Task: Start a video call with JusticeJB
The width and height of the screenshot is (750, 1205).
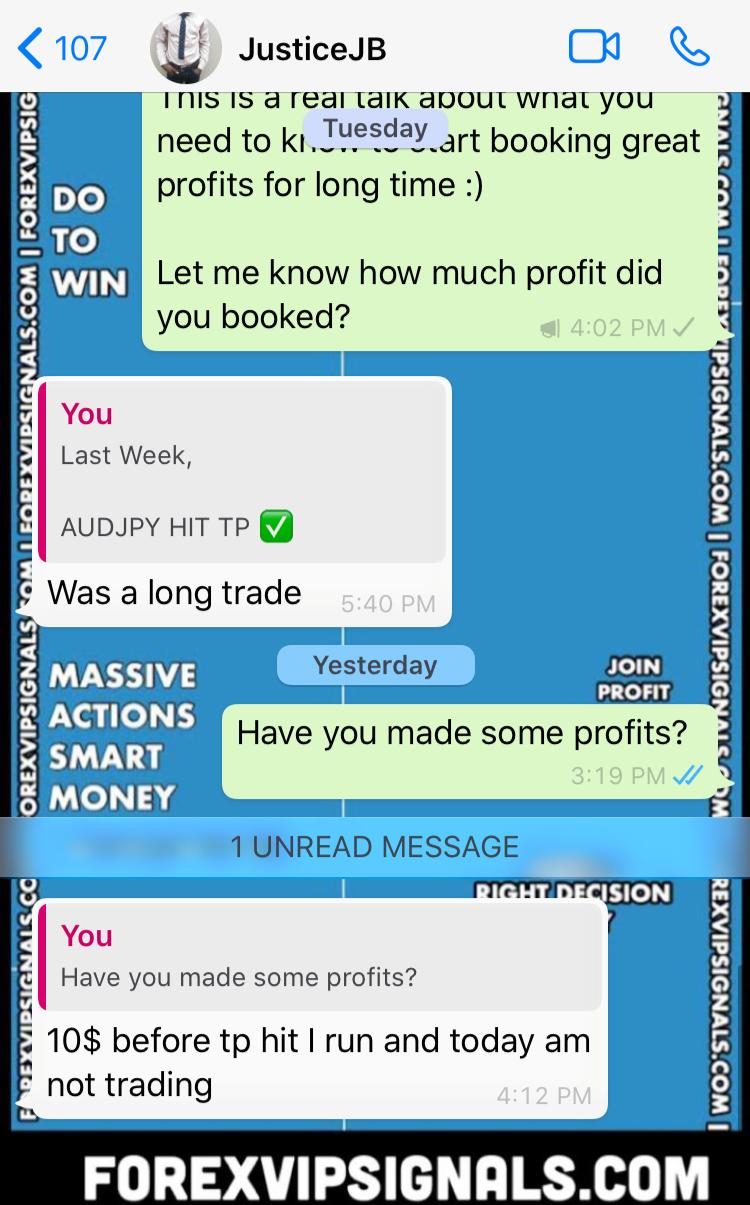Action: pos(594,47)
